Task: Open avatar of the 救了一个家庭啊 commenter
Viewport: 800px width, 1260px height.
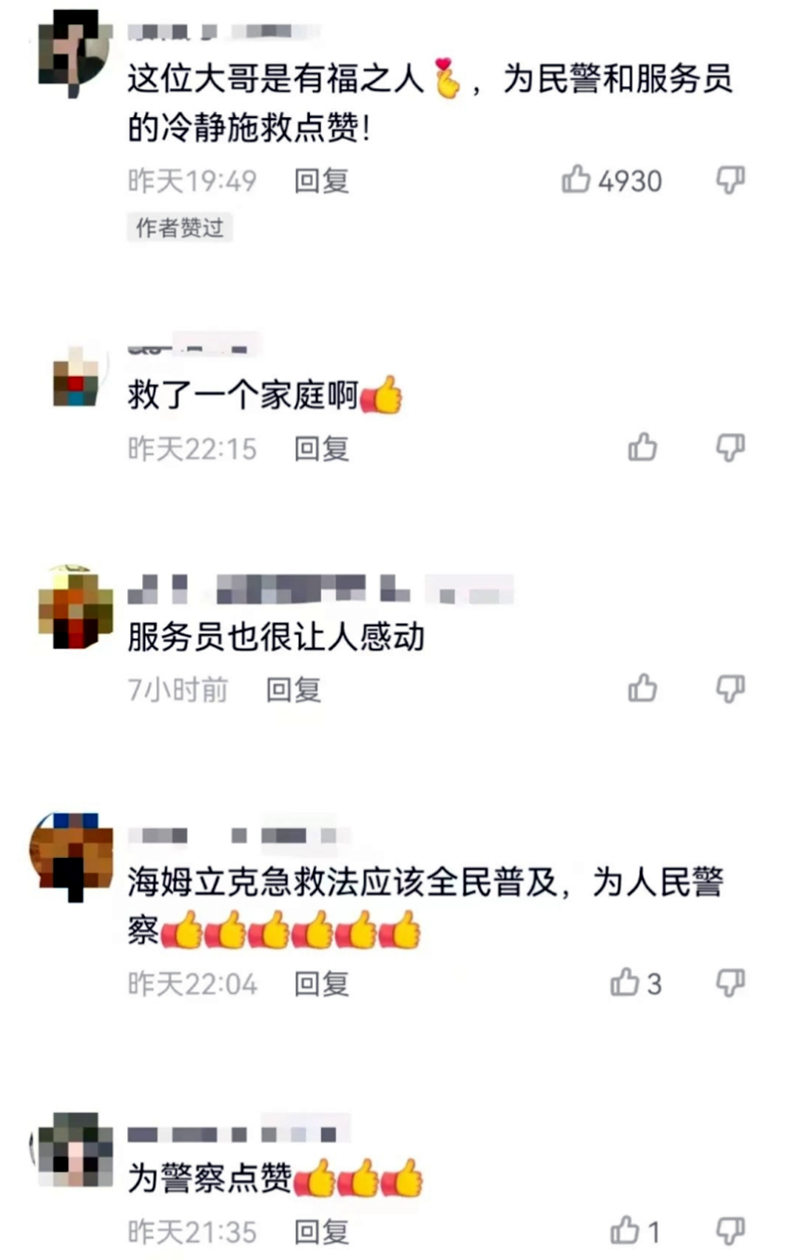Action: (x=76, y=378)
